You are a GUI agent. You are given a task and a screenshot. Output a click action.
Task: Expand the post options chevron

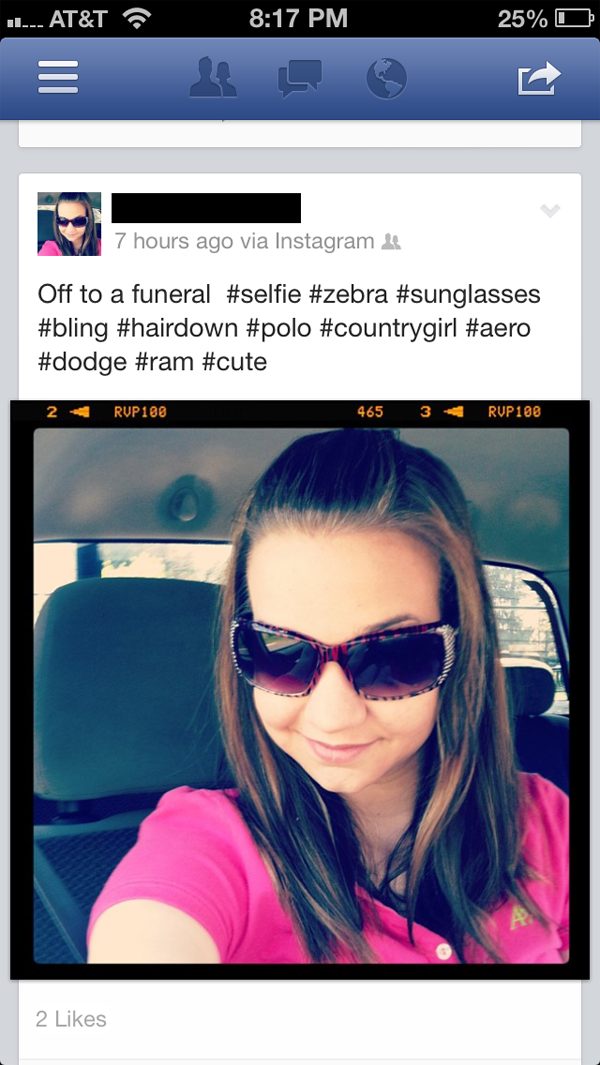pyautogui.click(x=550, y=211)
